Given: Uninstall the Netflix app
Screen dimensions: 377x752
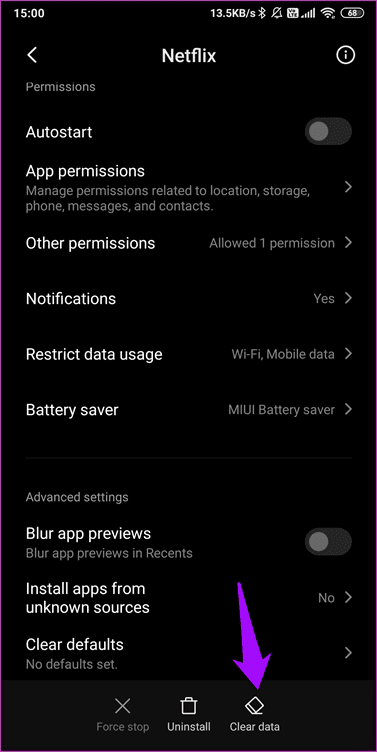Looking at the screenshot, I should click(188, 715).
